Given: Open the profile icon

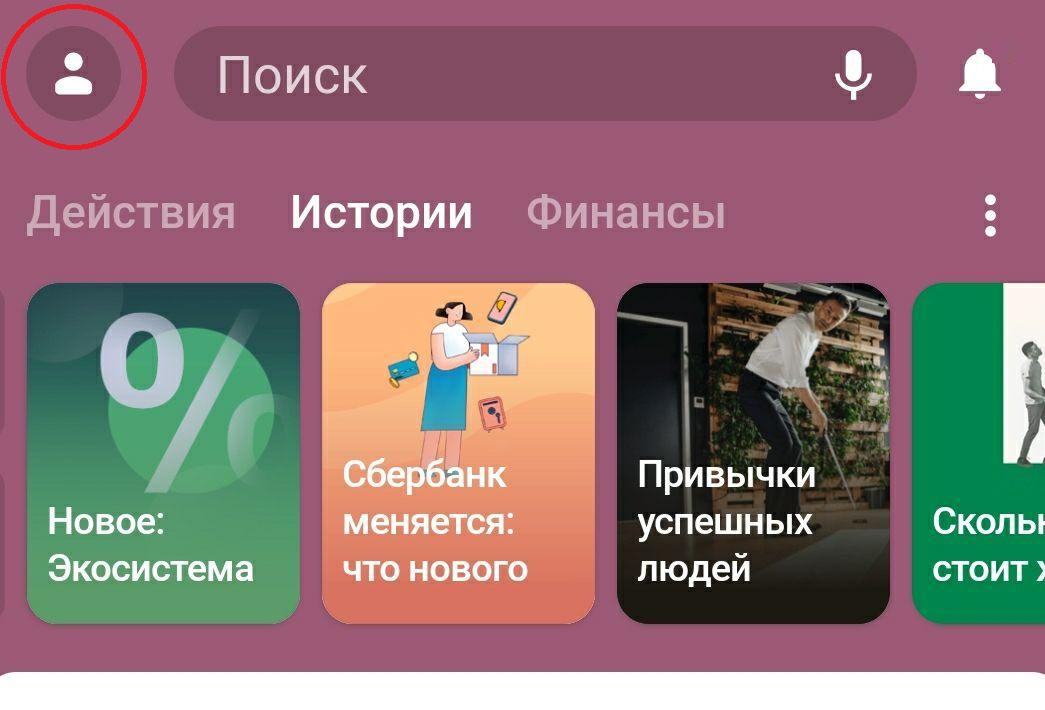Looking at the screenshot, I should tap(73, 74).
